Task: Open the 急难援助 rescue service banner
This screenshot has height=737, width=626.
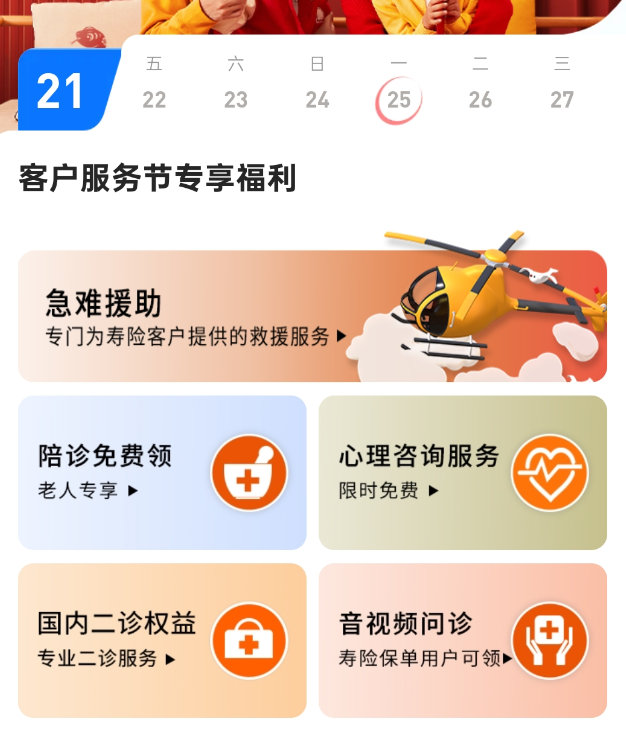Action: click(x=312, y=316)
